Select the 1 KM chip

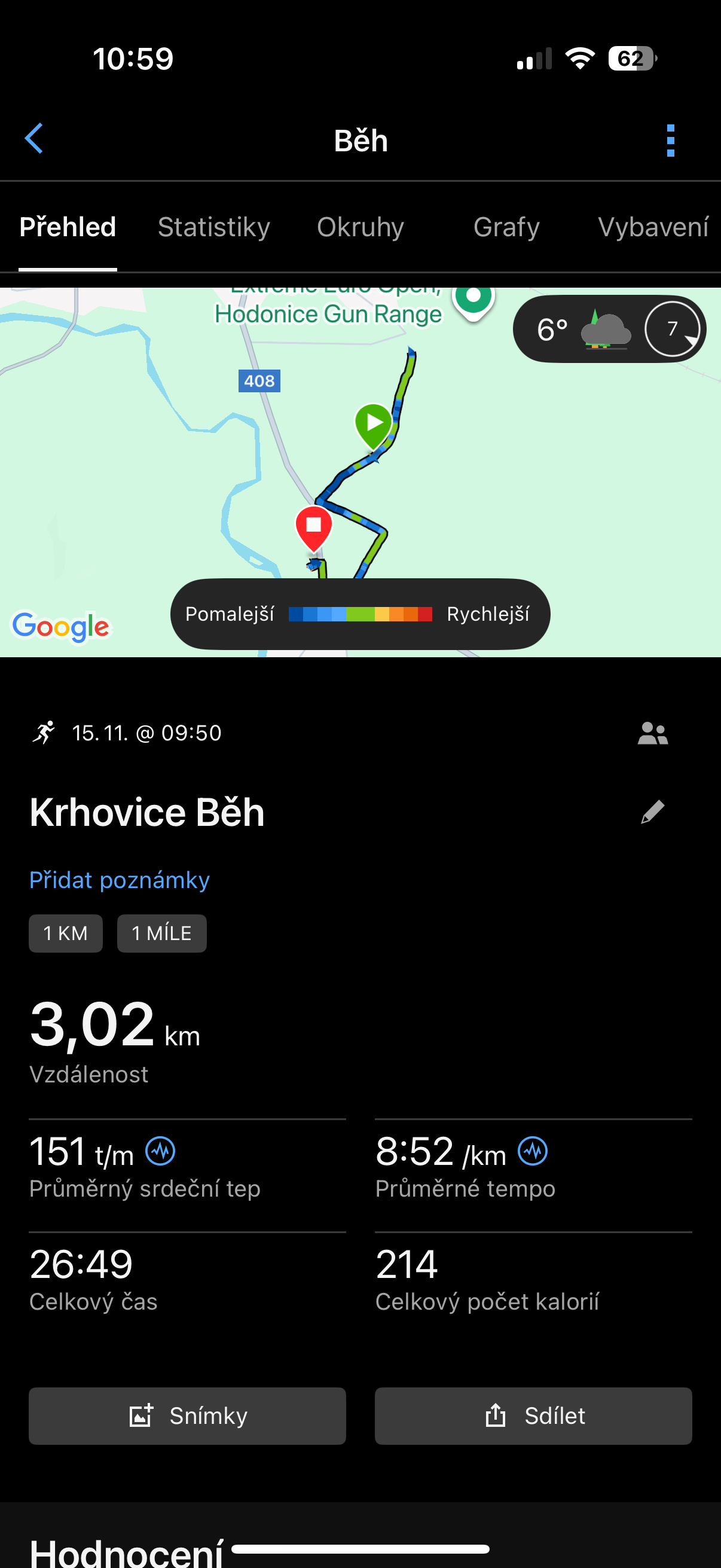(x=66, y=933)
